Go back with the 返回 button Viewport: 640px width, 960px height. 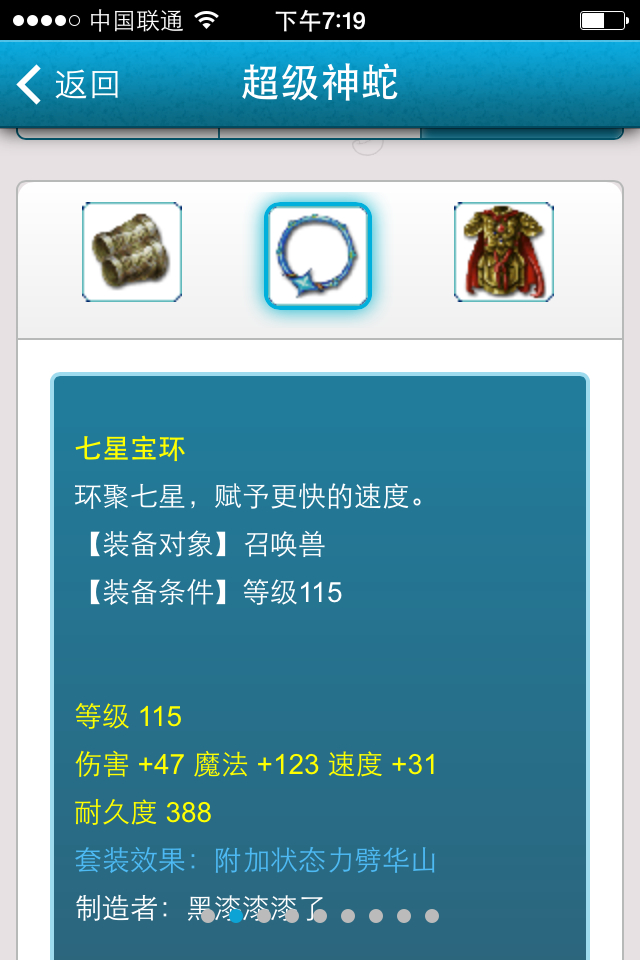68,85
